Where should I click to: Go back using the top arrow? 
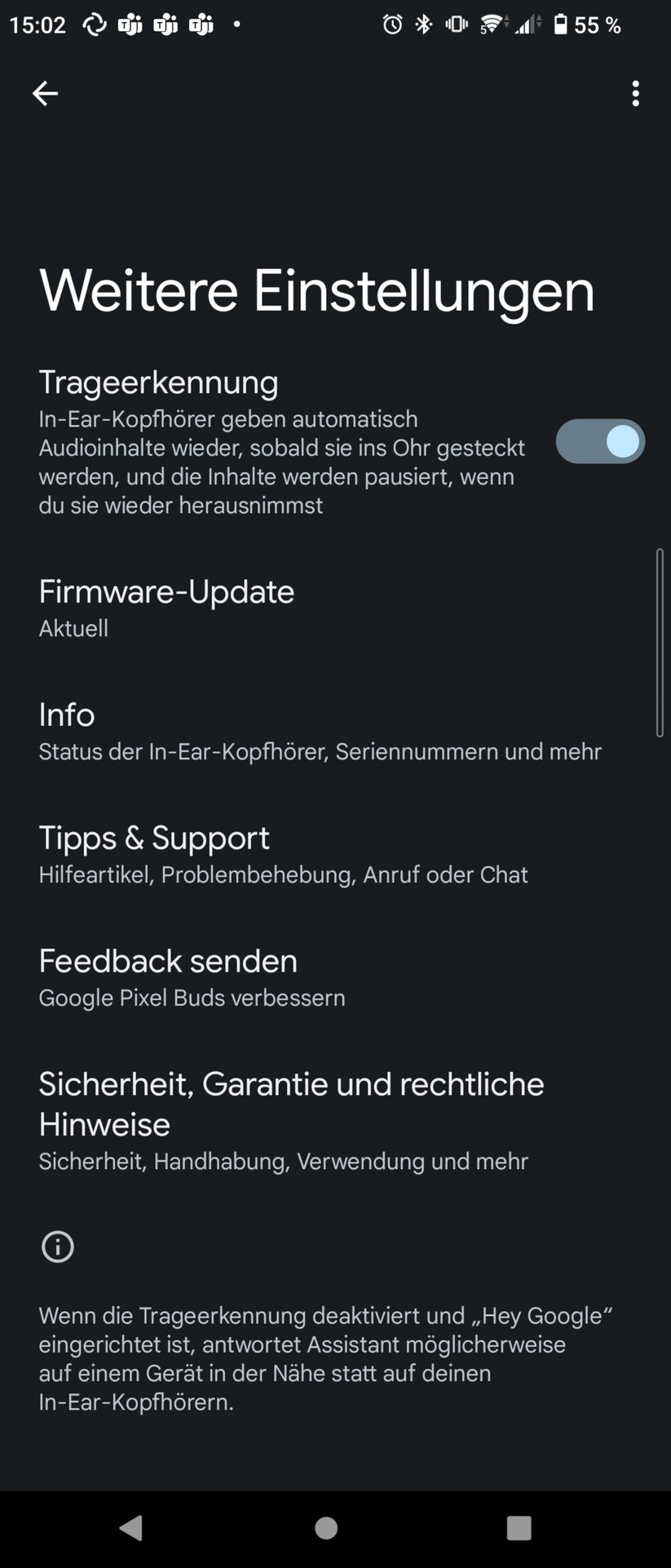(x=45, y=94)
